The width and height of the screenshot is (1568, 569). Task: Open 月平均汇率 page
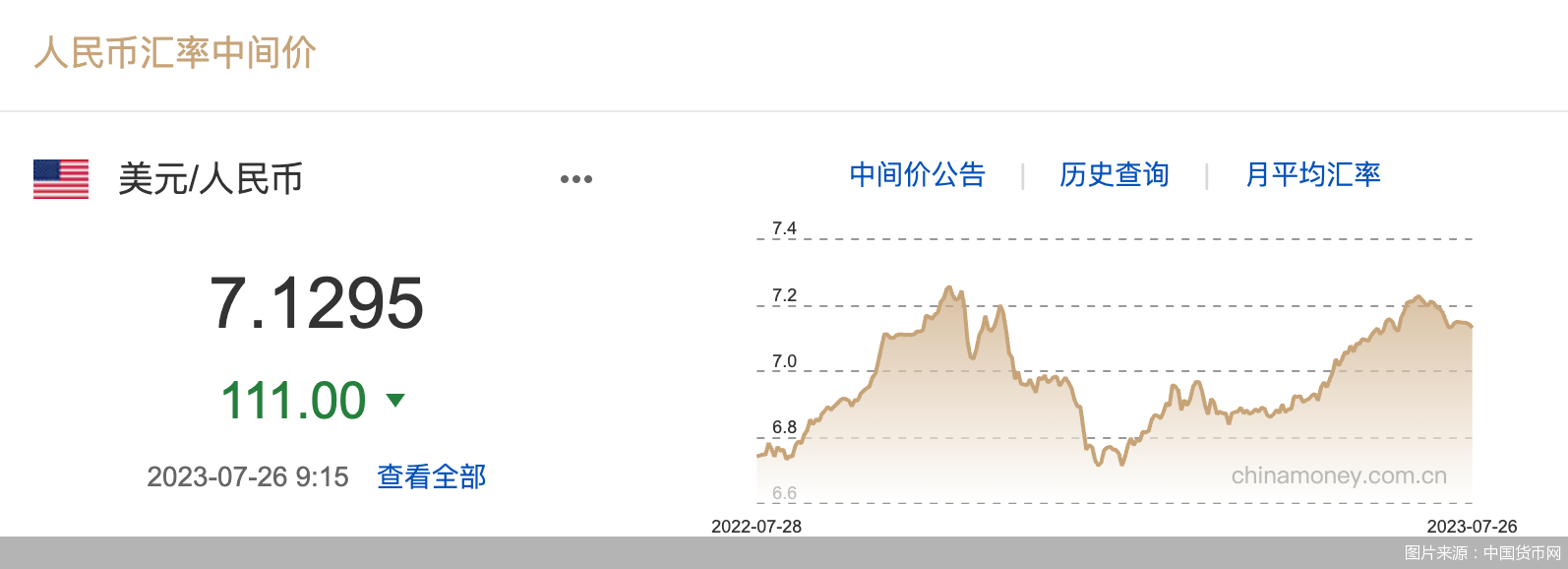coord(1312,175)
